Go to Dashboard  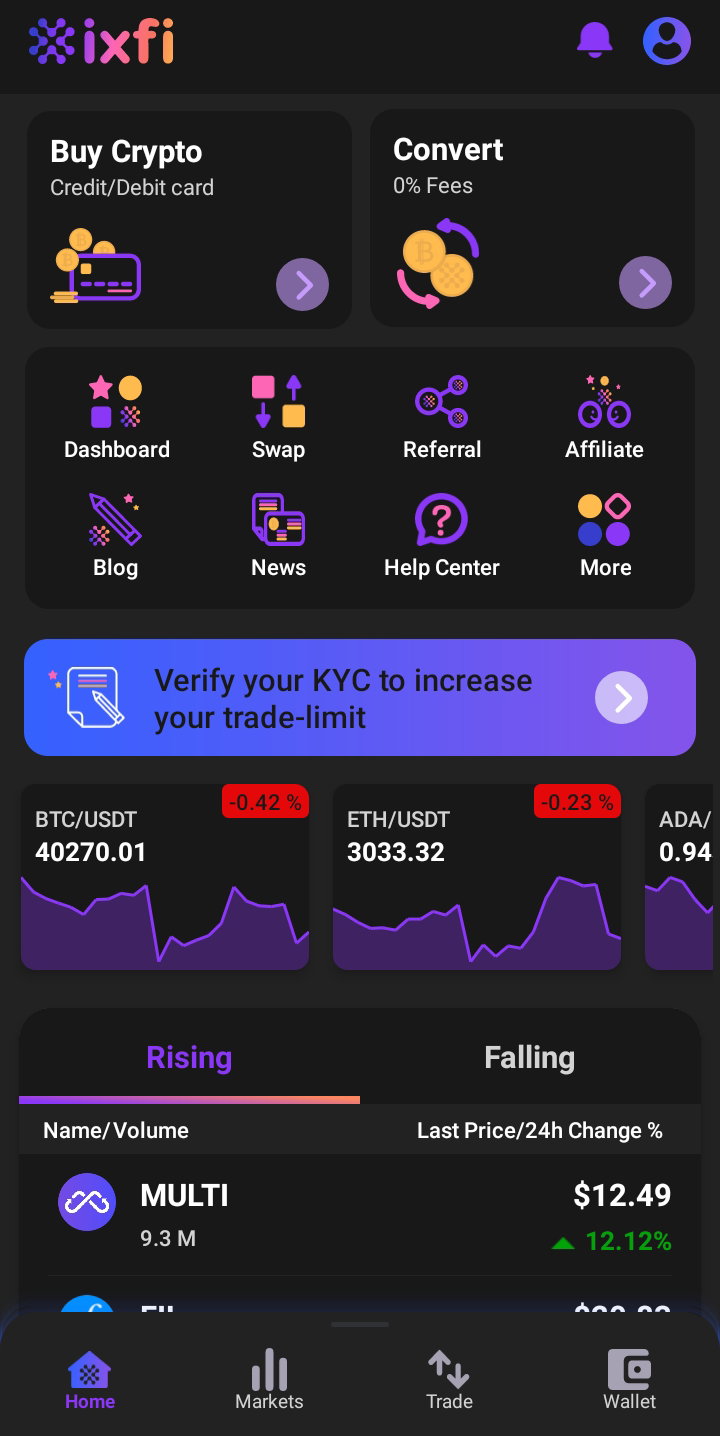(x=117, y=418)
